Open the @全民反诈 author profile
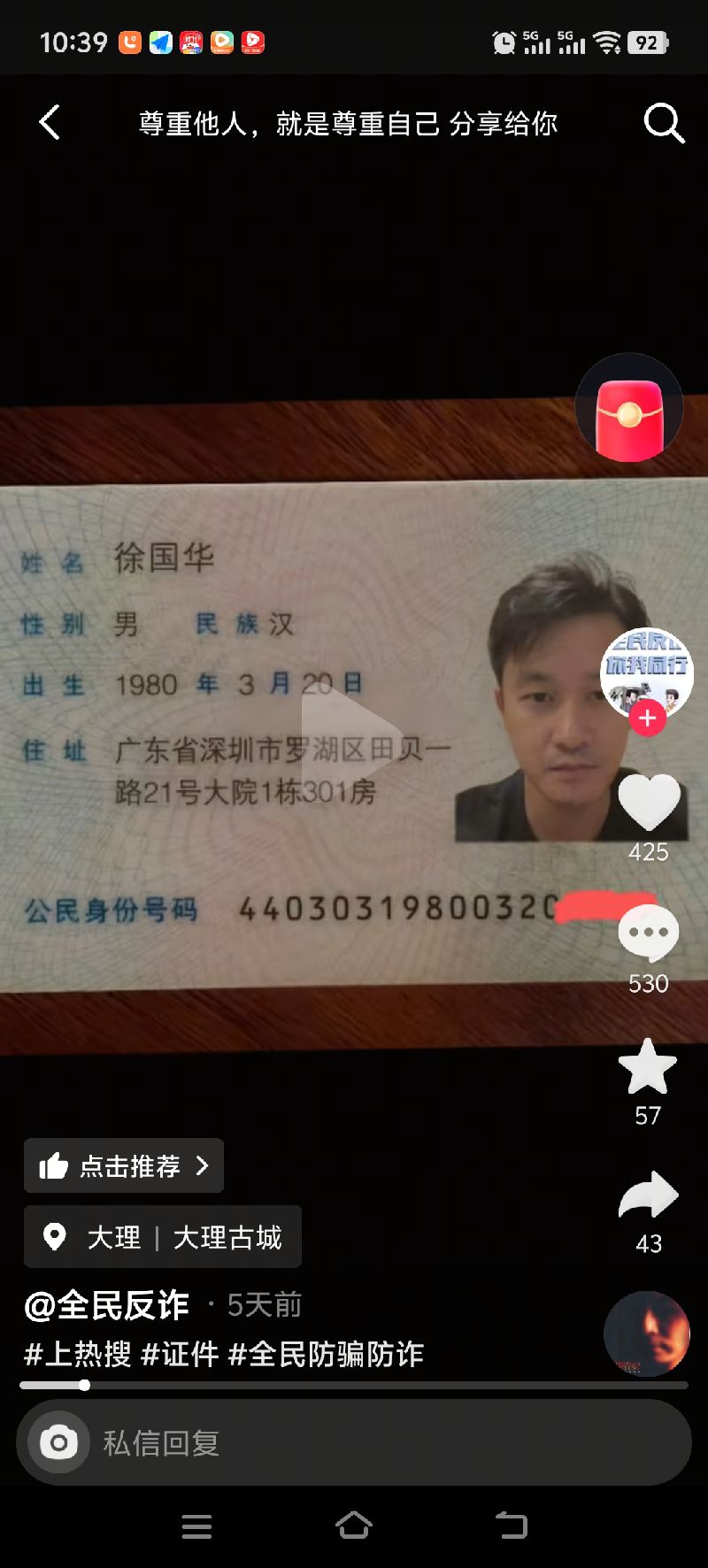 coord(106,1305)
